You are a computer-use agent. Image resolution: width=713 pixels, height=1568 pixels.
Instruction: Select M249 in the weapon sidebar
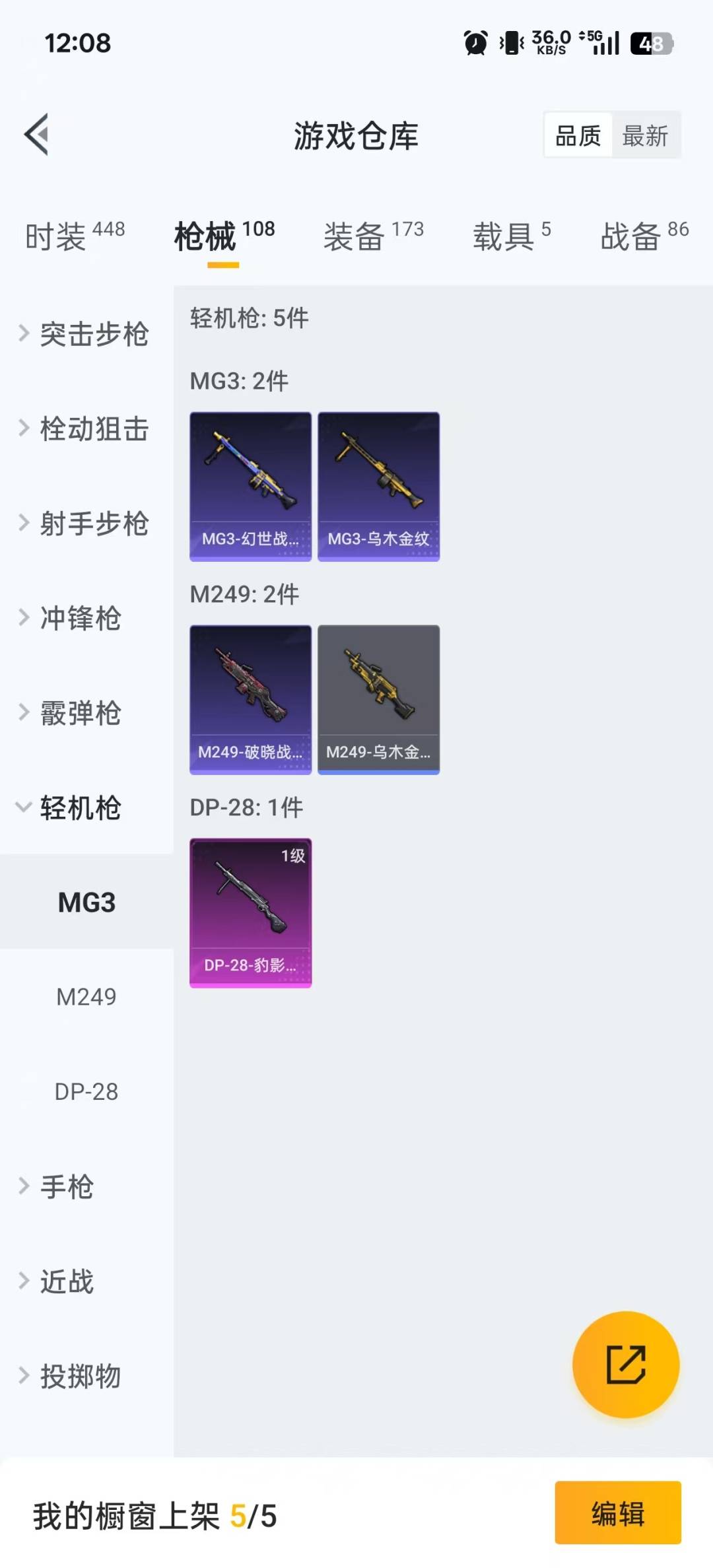(86, 998)
